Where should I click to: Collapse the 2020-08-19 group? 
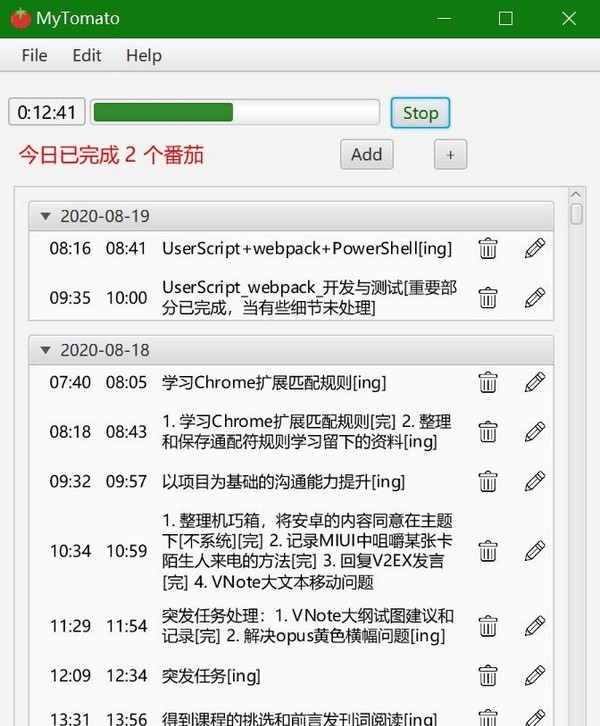(x=45, y=216)
